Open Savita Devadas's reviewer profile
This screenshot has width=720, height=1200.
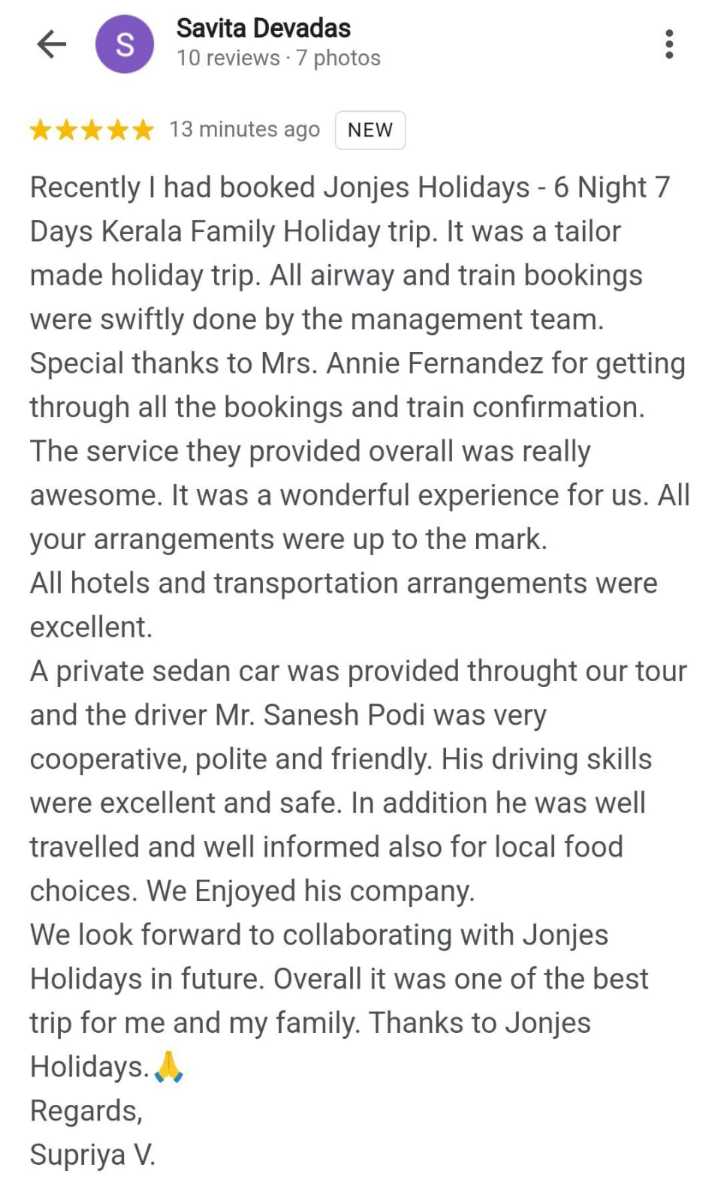point(263,29)
